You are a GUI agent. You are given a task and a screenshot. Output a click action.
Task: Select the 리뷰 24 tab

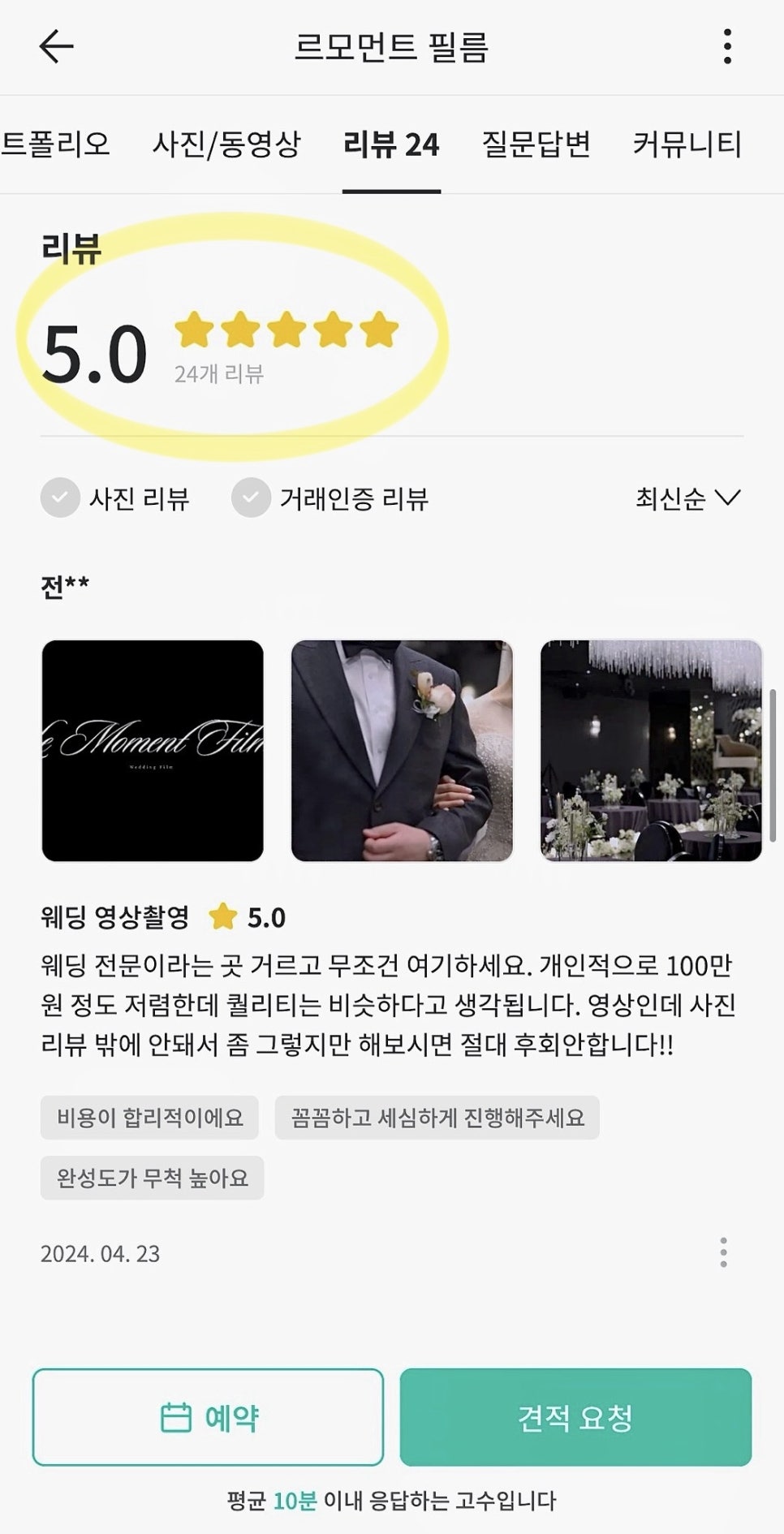(391, 144)
